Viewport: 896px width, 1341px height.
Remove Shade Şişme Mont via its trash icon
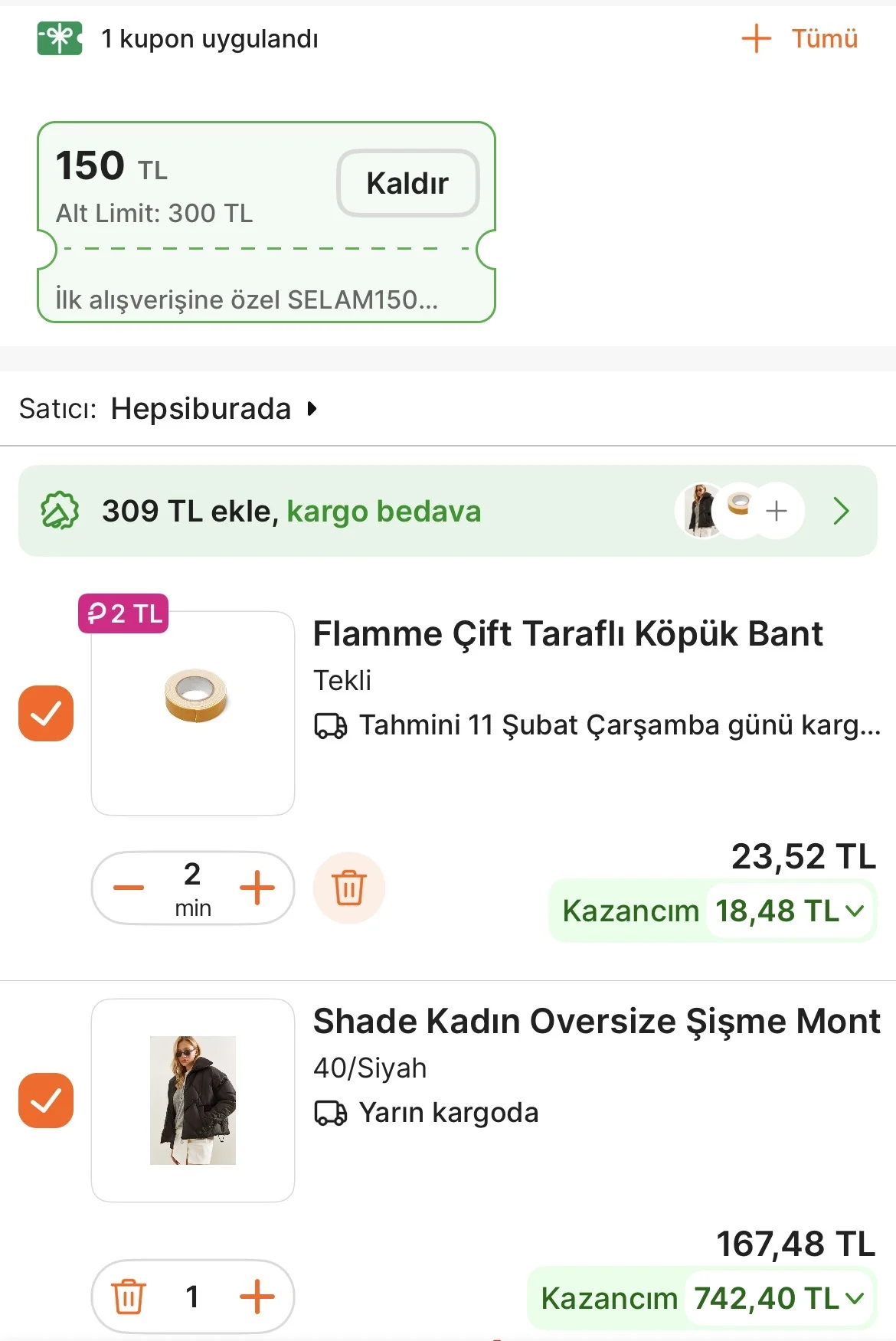pos(129,1297)
